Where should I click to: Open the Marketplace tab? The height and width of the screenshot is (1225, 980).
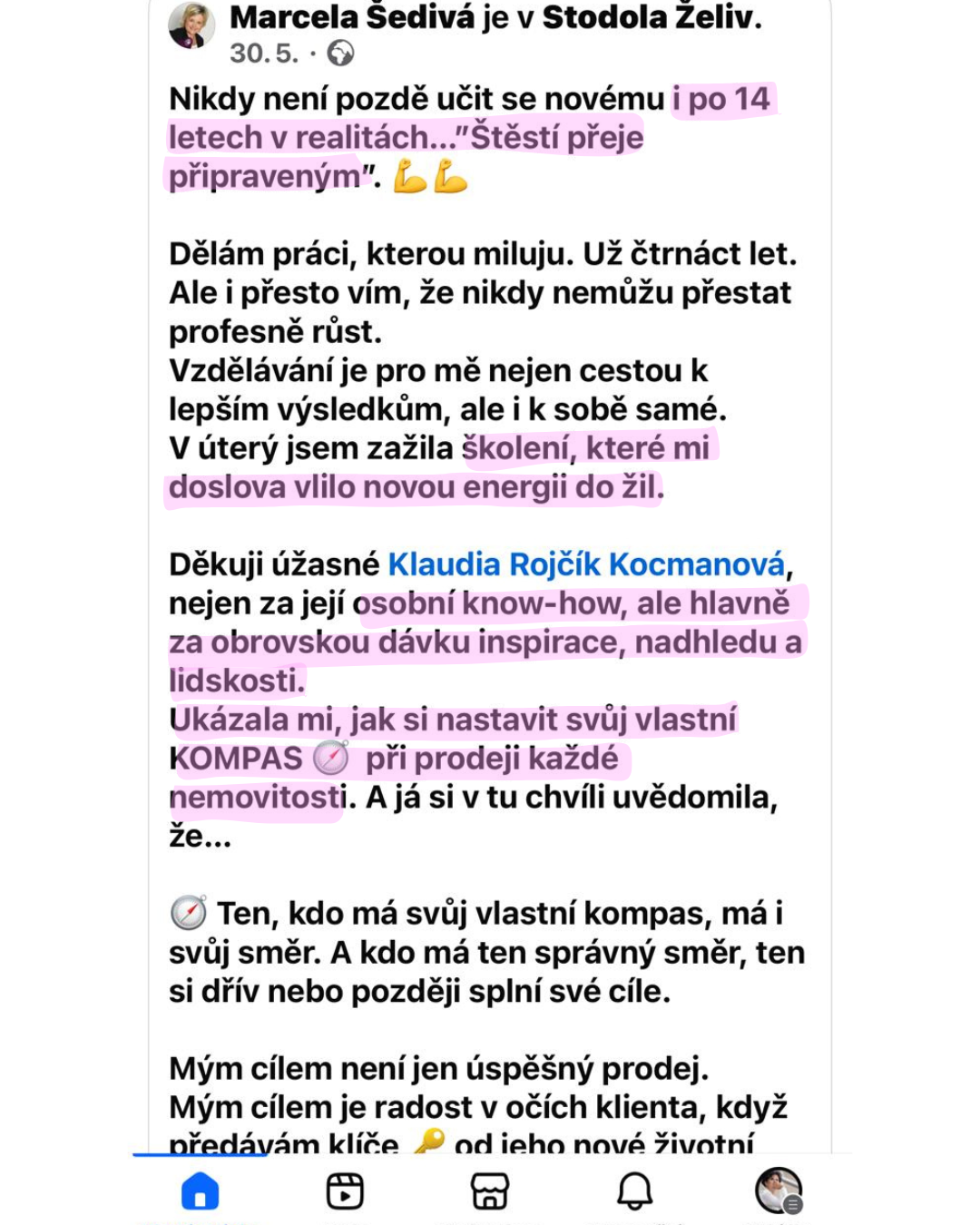490,1191
